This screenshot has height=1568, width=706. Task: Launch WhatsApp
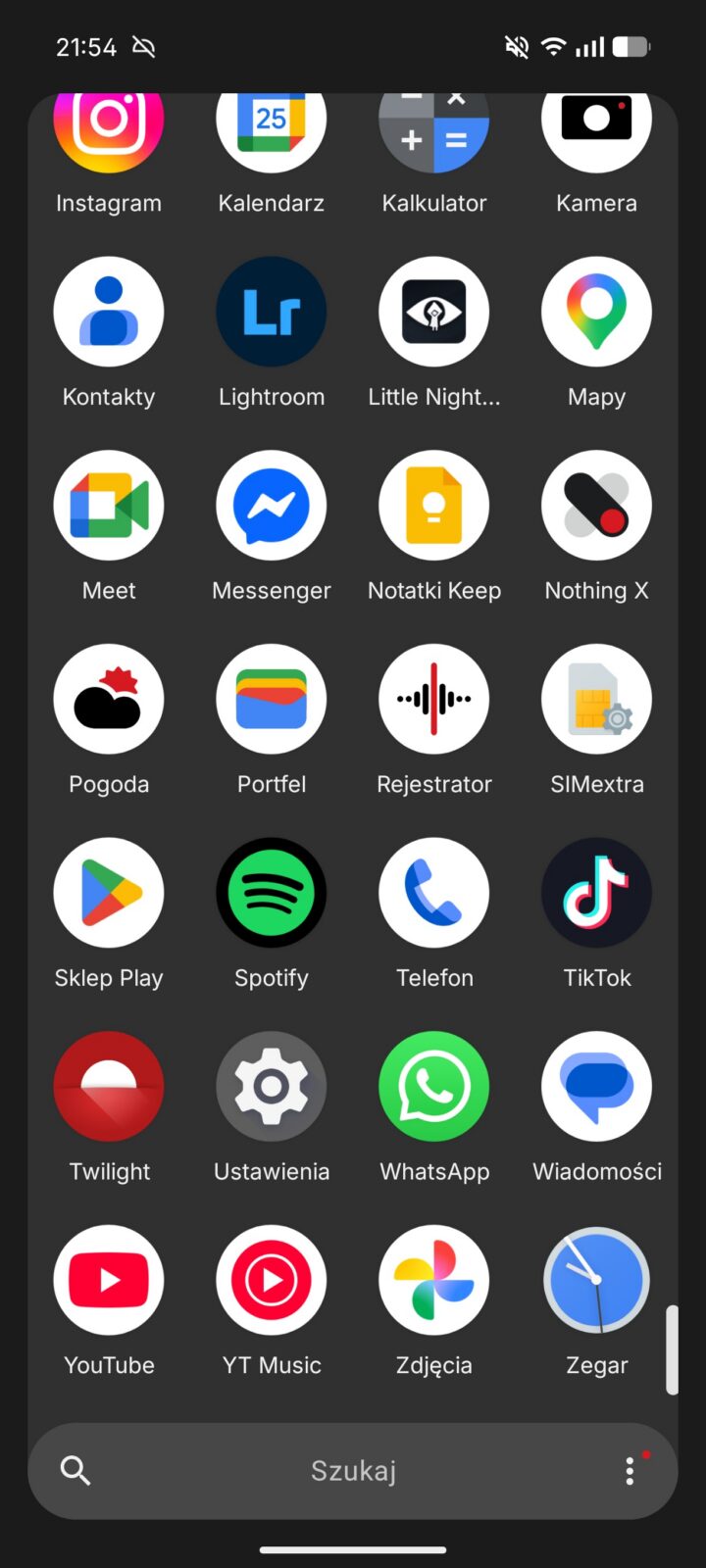pyautogui.click(x=434, y=1087)
